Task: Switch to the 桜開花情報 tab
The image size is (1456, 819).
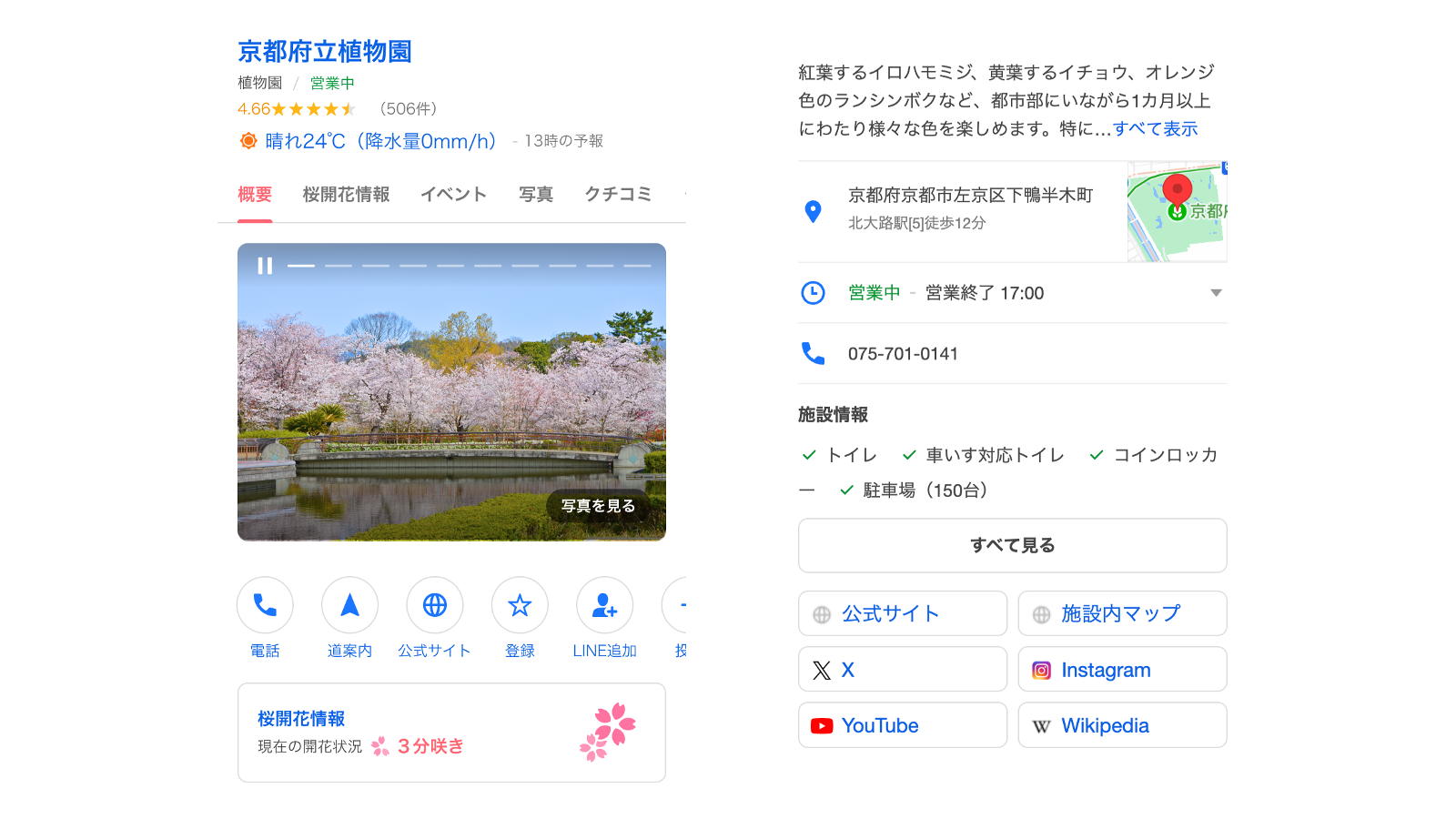Action: pos(346,195)
